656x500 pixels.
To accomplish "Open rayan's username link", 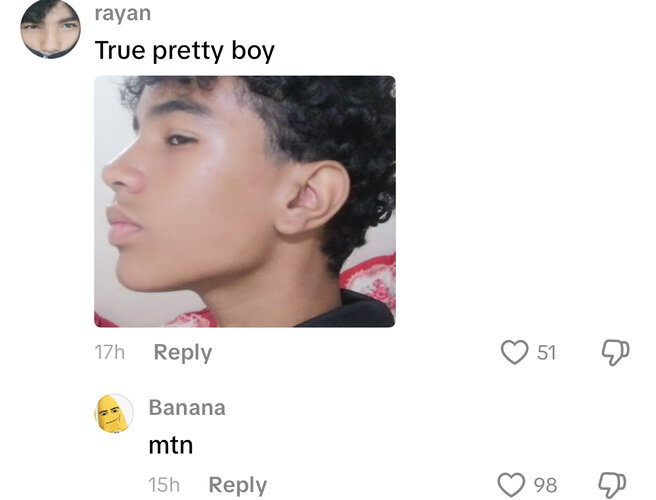I will click(122, 14).
